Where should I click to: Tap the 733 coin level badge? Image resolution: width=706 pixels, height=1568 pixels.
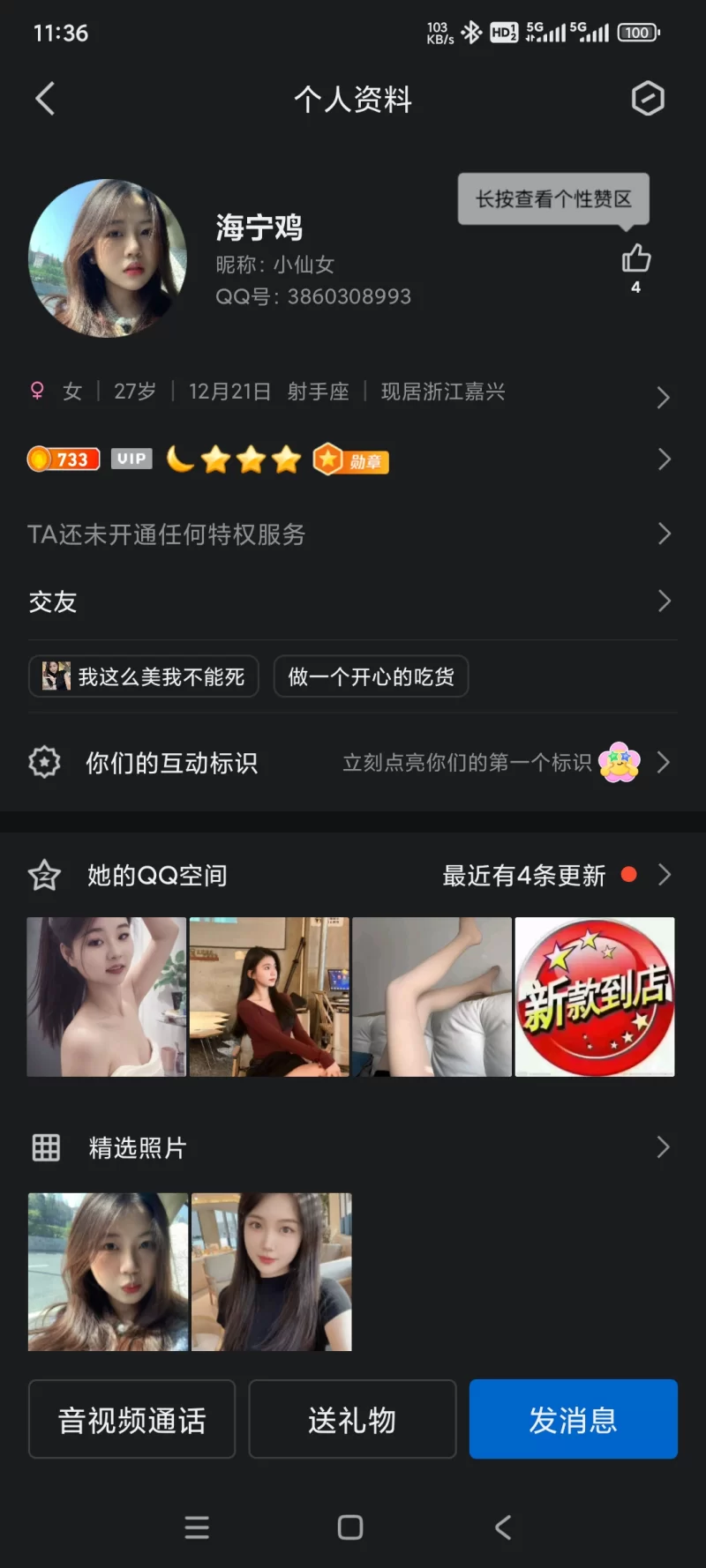tap(64, 459)
